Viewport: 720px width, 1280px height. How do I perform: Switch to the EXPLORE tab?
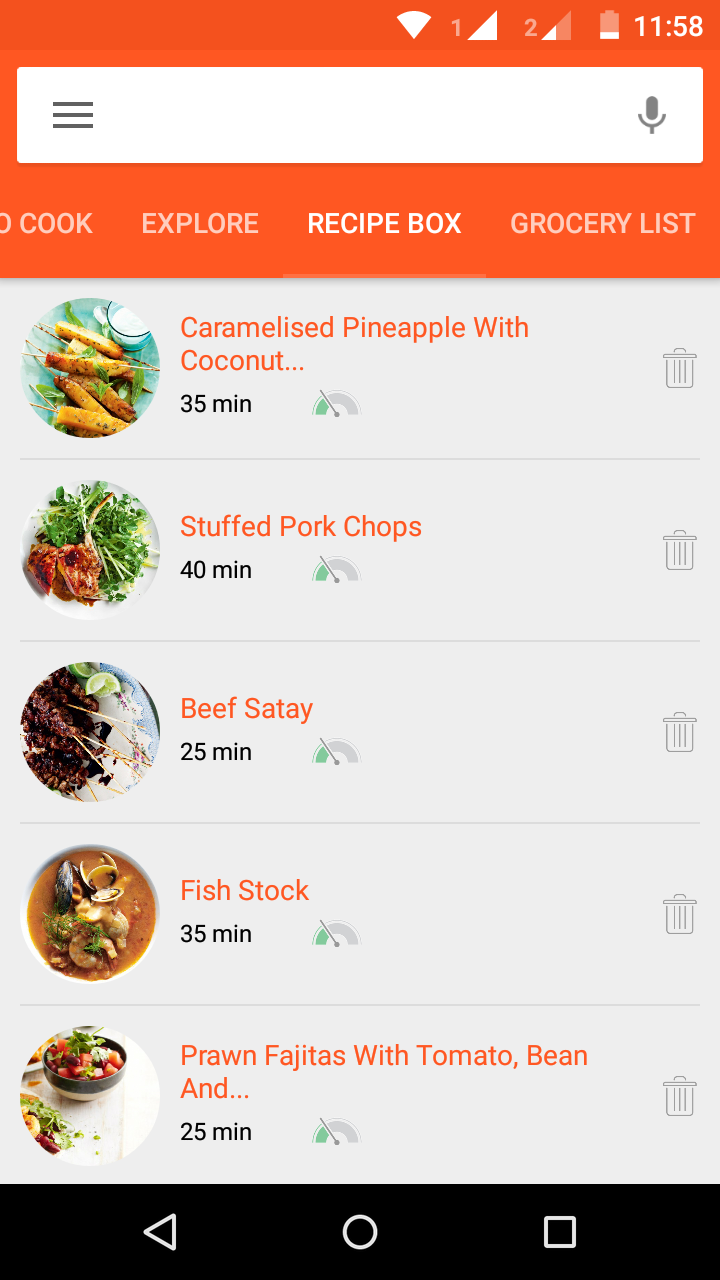click(199, 223)
